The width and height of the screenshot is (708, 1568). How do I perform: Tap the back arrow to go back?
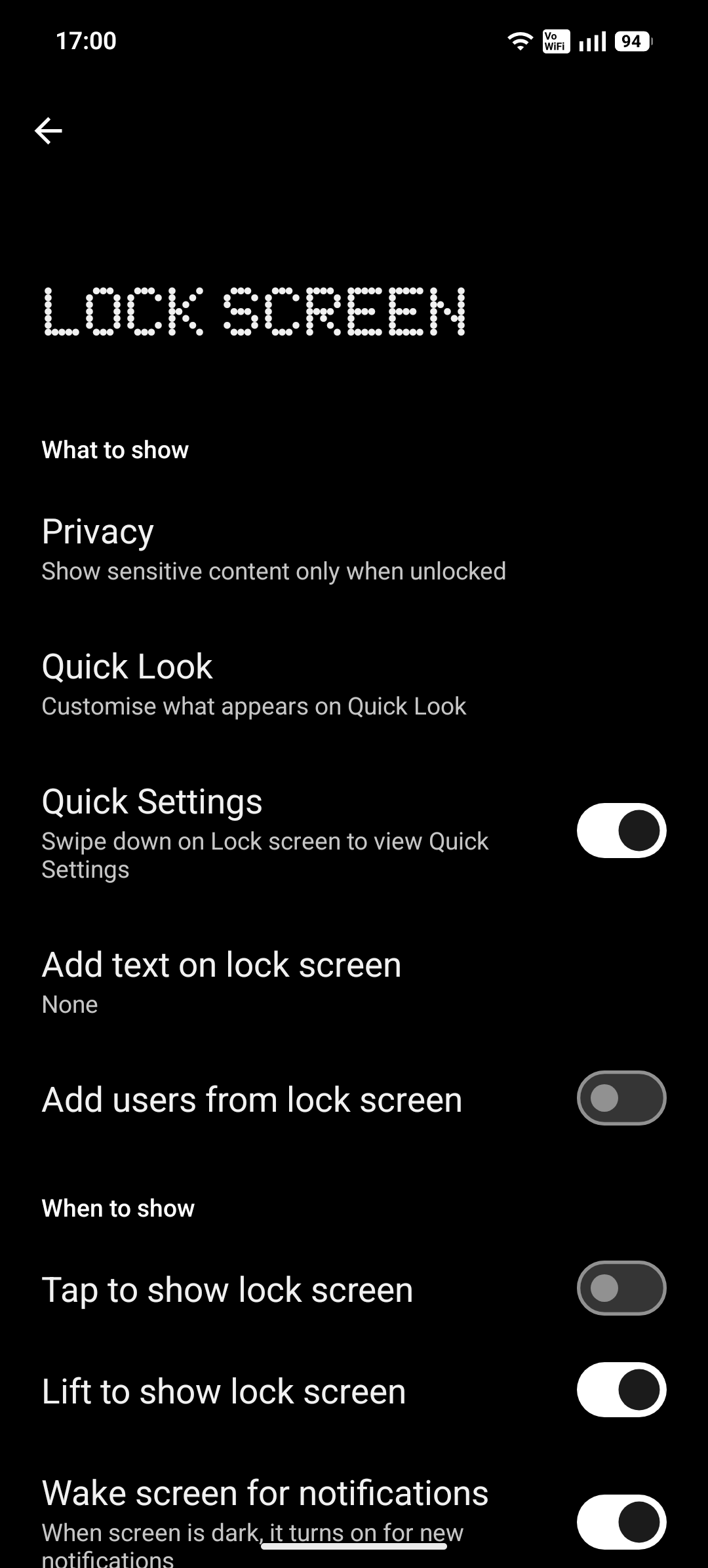point(49,130)
